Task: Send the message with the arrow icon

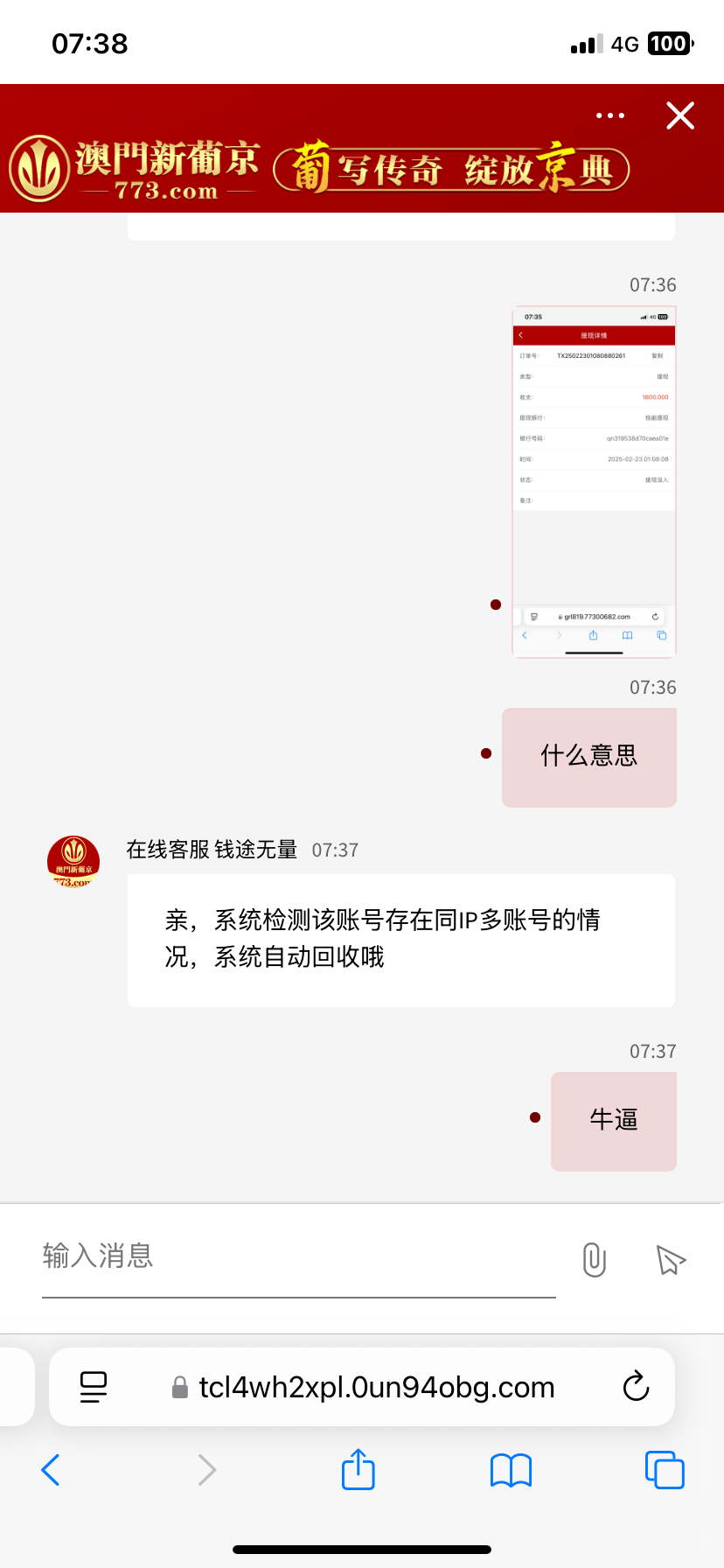Action: pyautogui.click(x=670, y=1260)
